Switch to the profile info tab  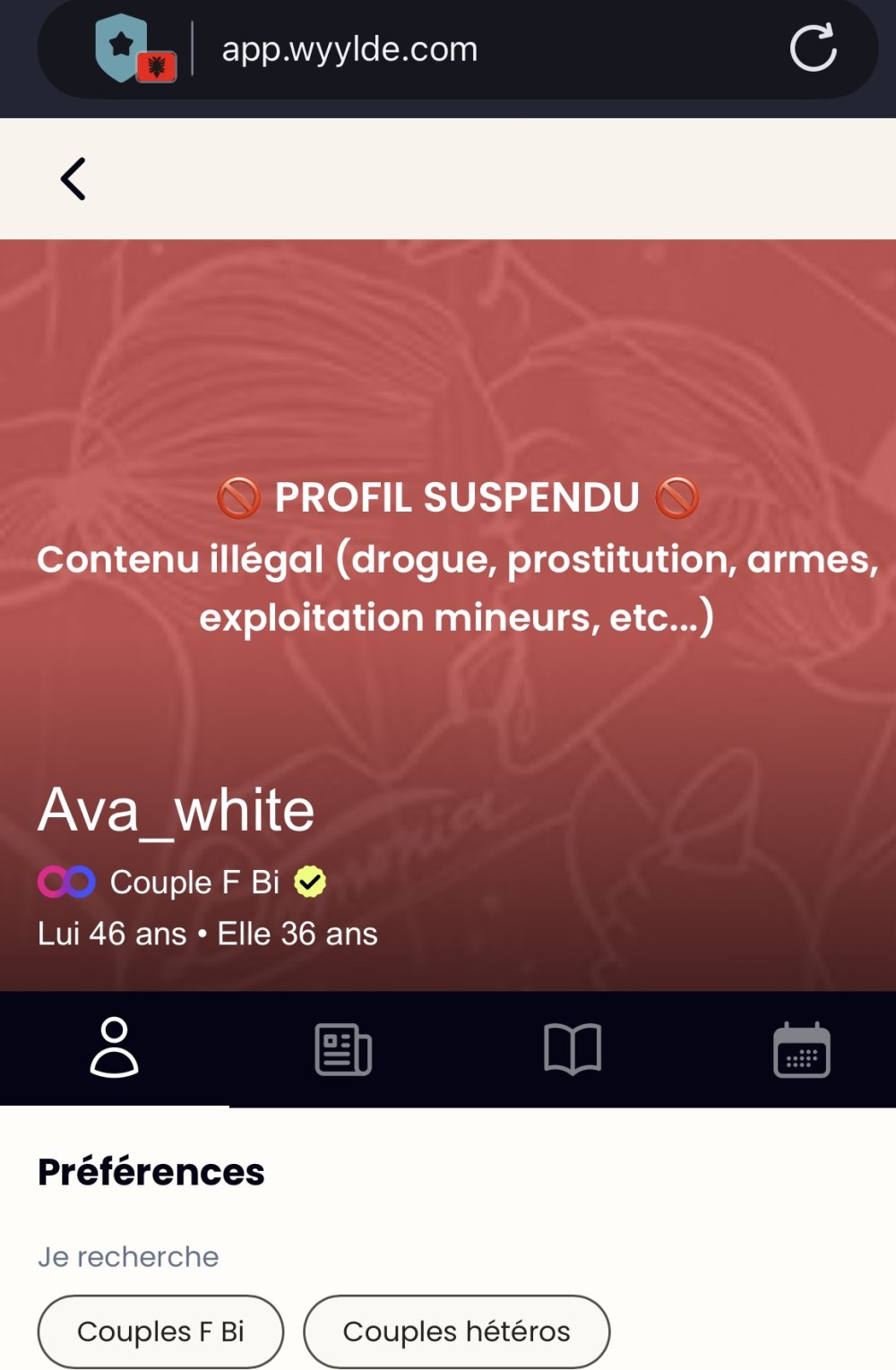114,1047
